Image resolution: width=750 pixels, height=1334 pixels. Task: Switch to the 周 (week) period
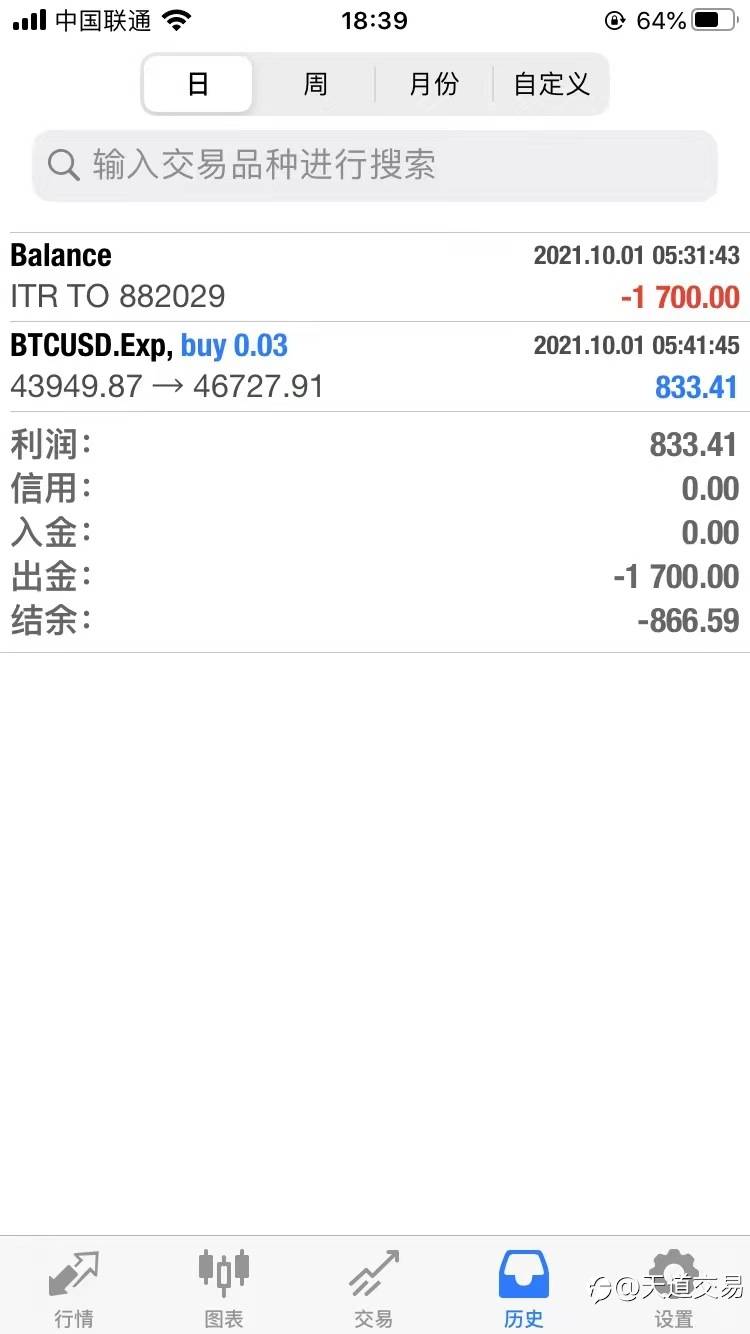[315, 84]
